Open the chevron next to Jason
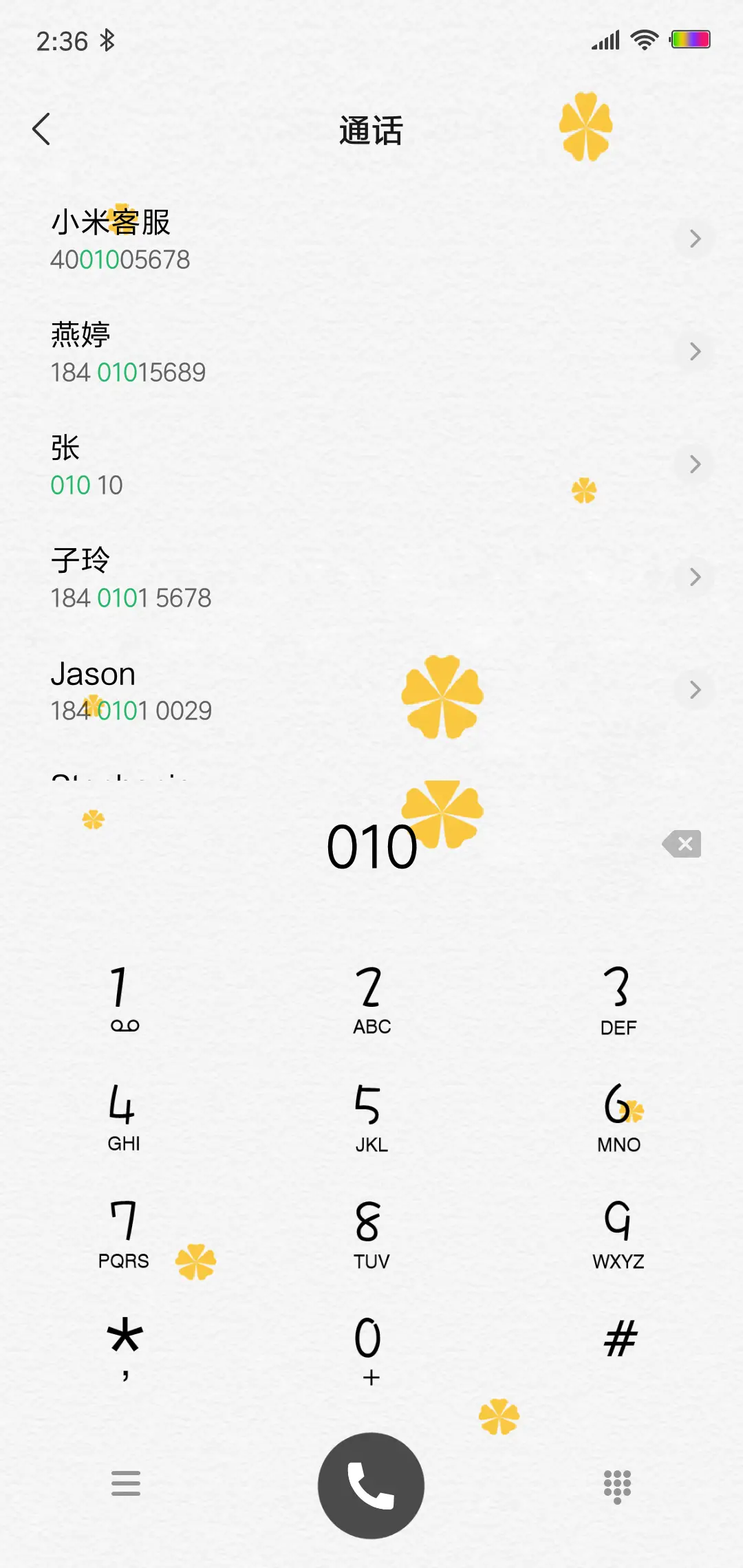This screenshot has width=743, height=1568. 694,690
